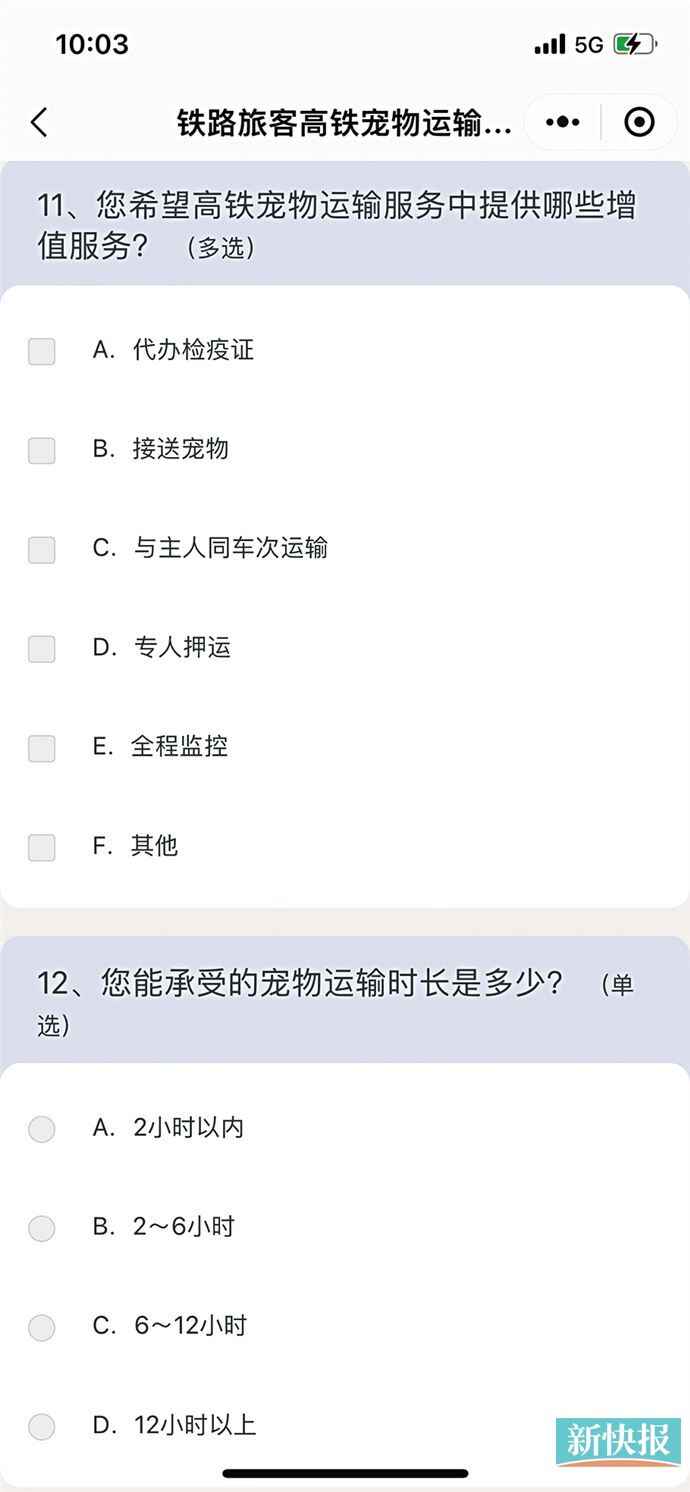Tick option F 其他
This screenshot has height=1492, width=690.
point(42,847)
